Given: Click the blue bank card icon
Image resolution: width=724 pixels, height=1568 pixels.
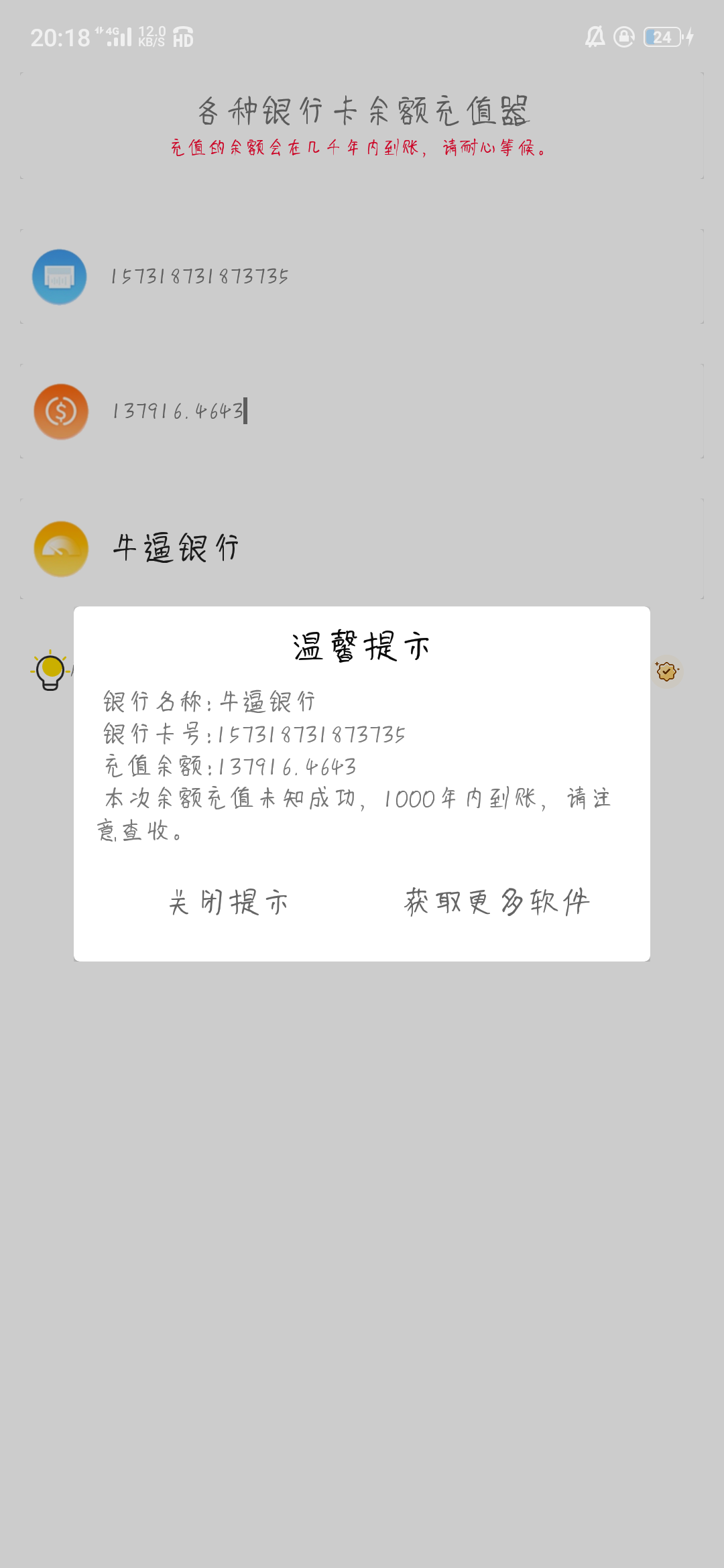Looking at the screenshot, I should [x=59, y=276].
